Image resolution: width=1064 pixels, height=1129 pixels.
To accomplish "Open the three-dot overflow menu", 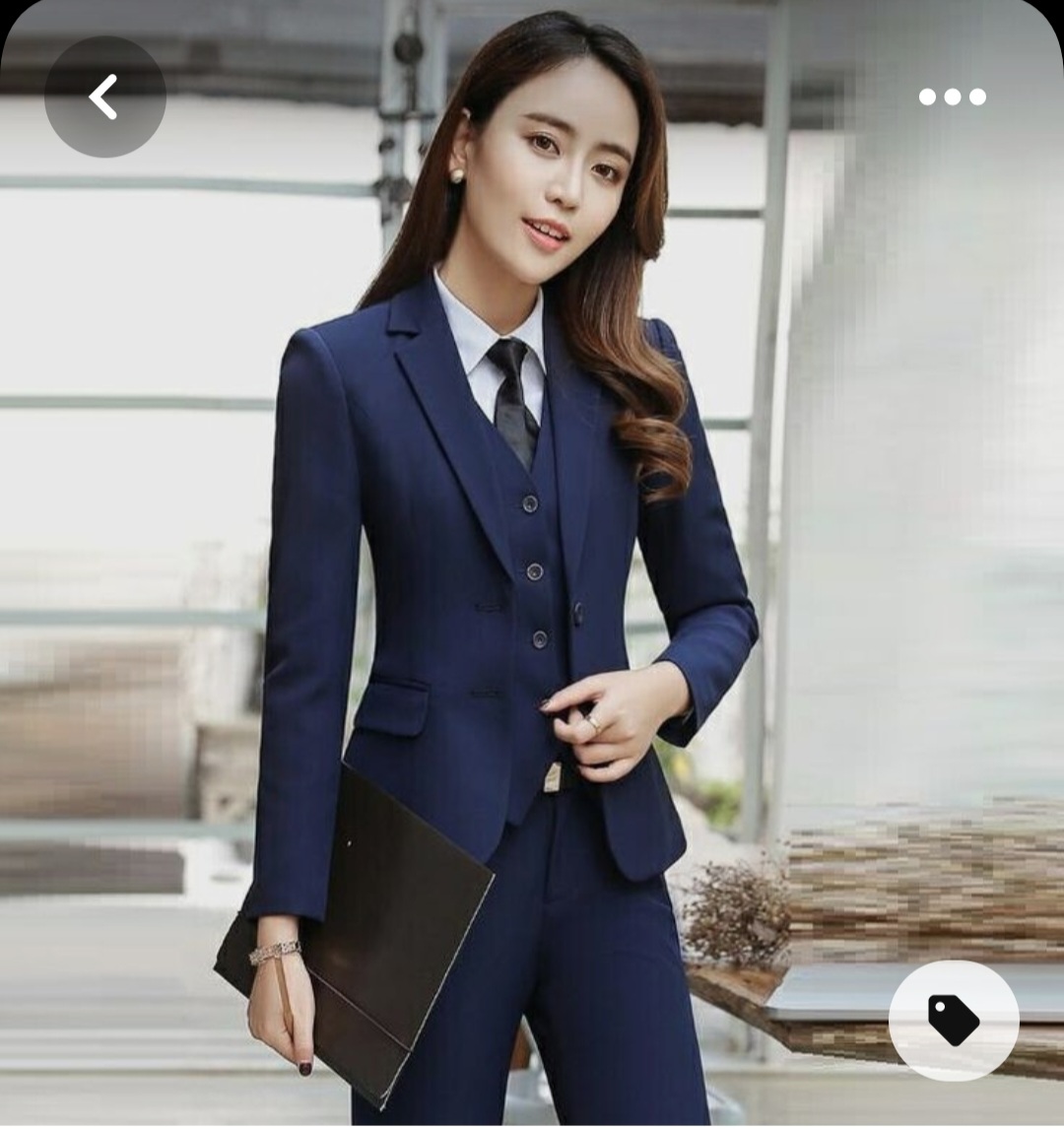I will coord(952,97).
